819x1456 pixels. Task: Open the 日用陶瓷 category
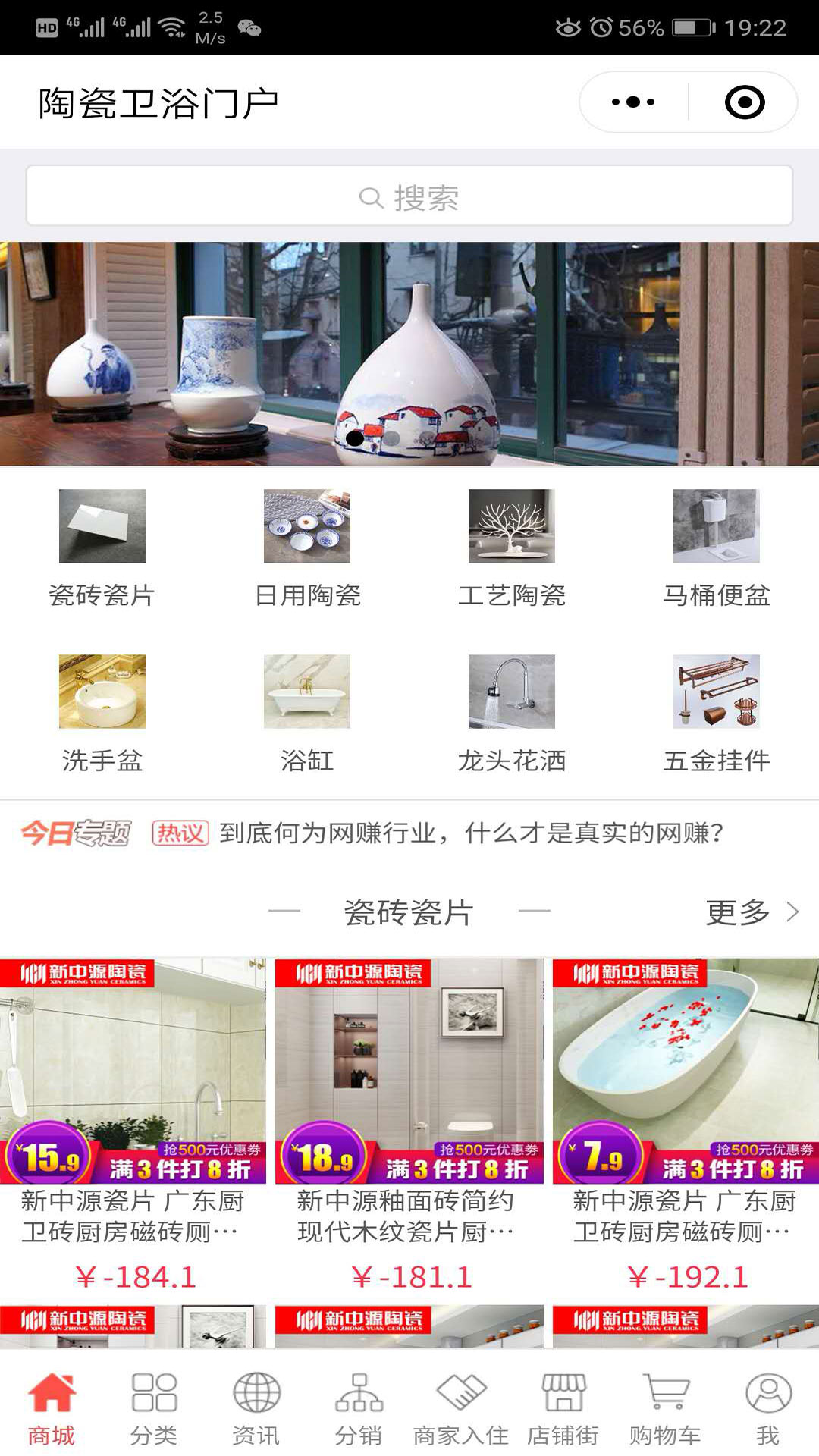pyautogui.click(x=307, y=526)
